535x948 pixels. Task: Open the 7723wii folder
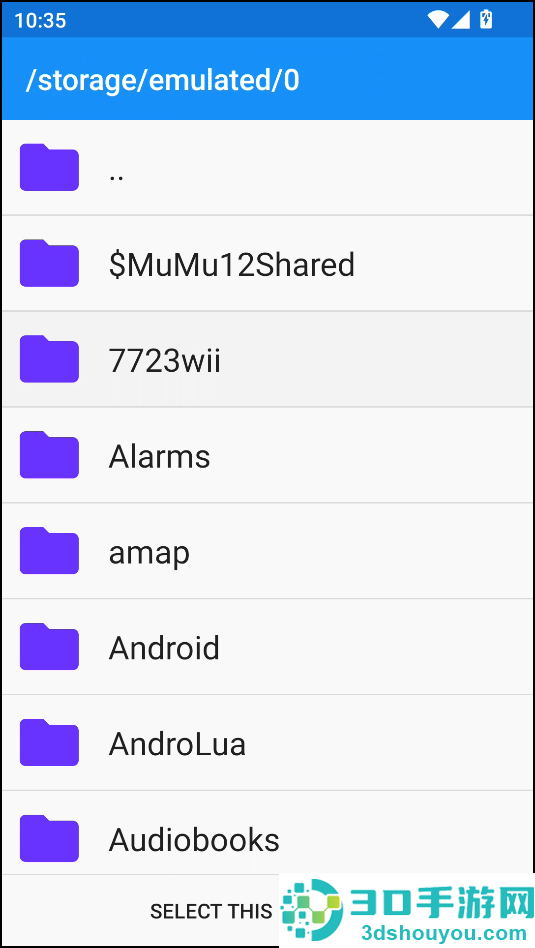point(268,359)
